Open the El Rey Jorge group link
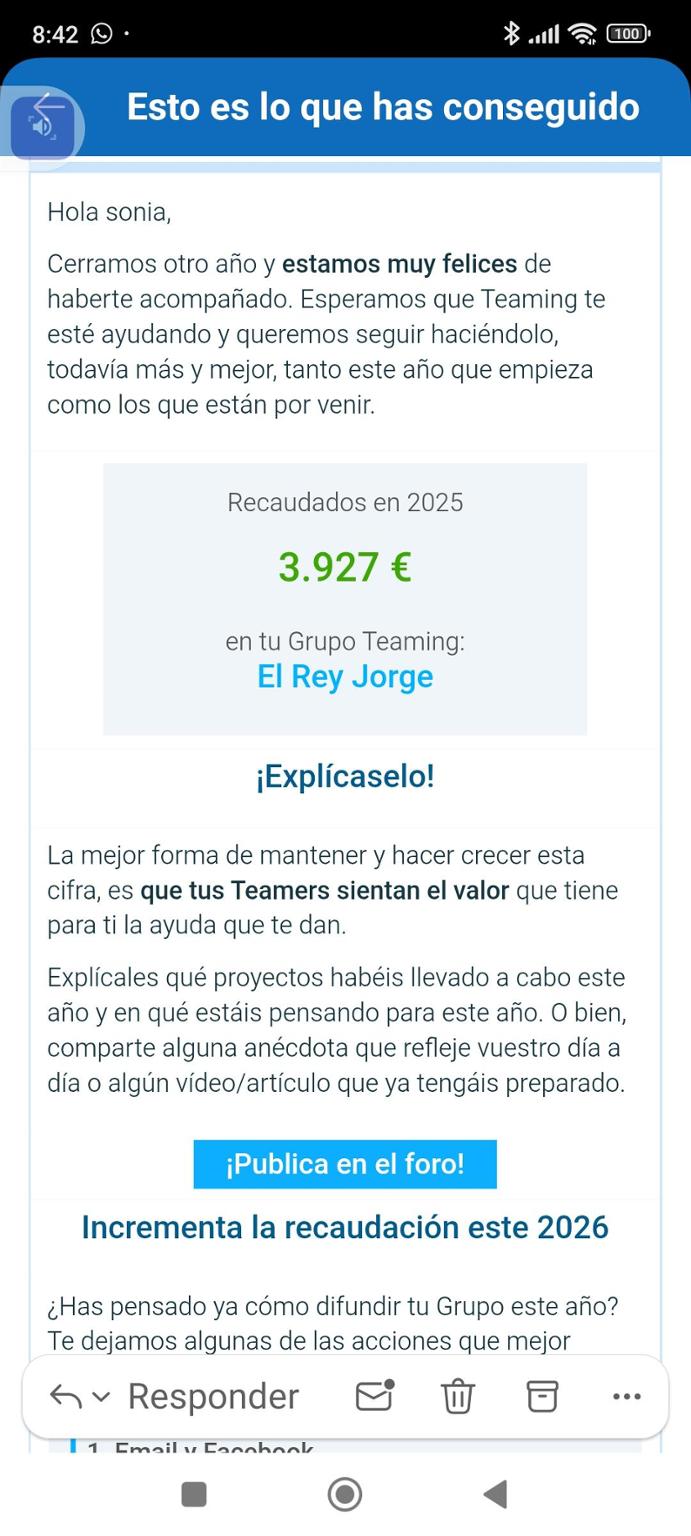This screenshot has width=691, height=1536. (x=345, y=677)
